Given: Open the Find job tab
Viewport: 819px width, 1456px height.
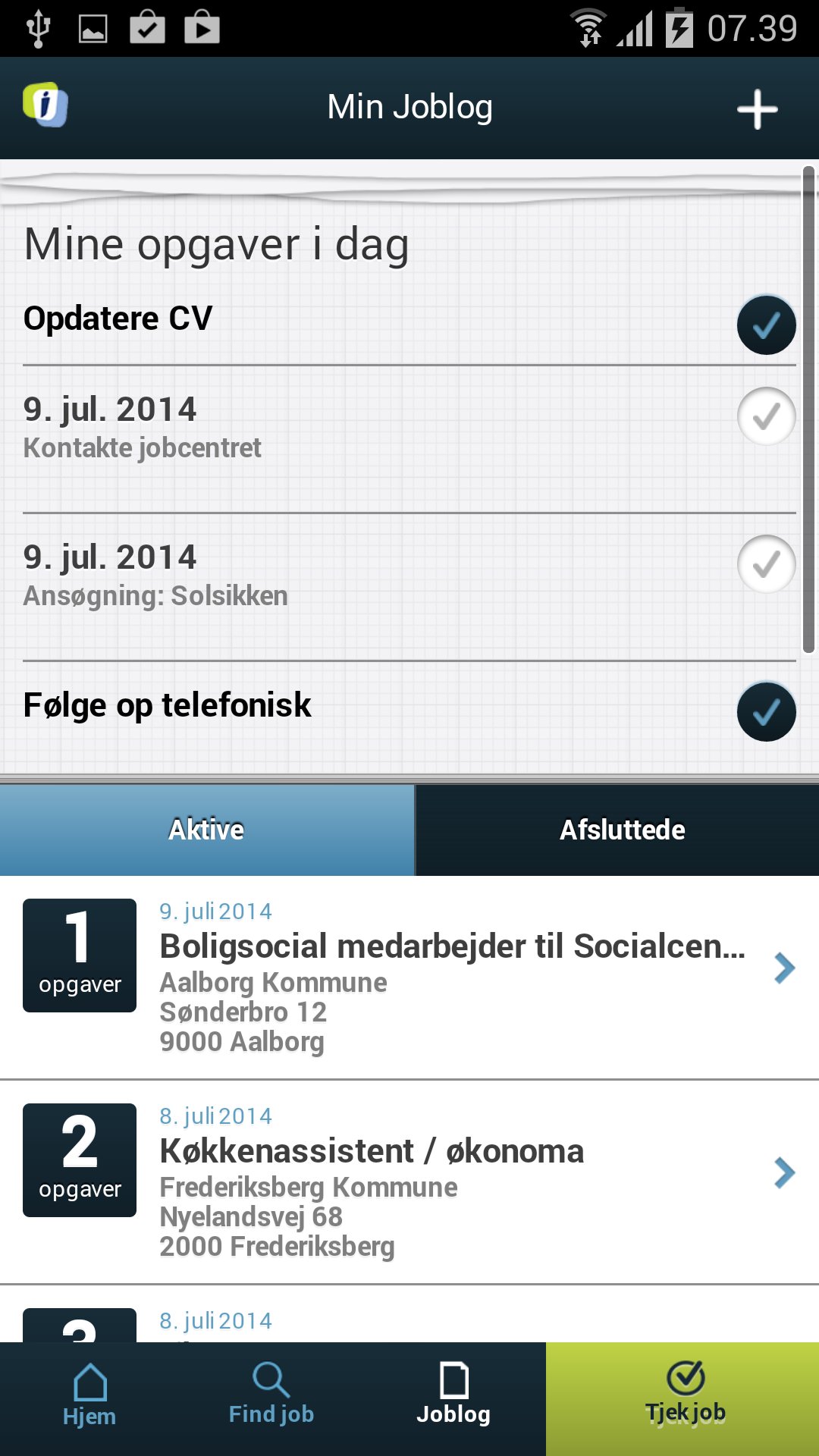Looking at the screenshot, I should pyautogui.click(x=271, y=1399).
